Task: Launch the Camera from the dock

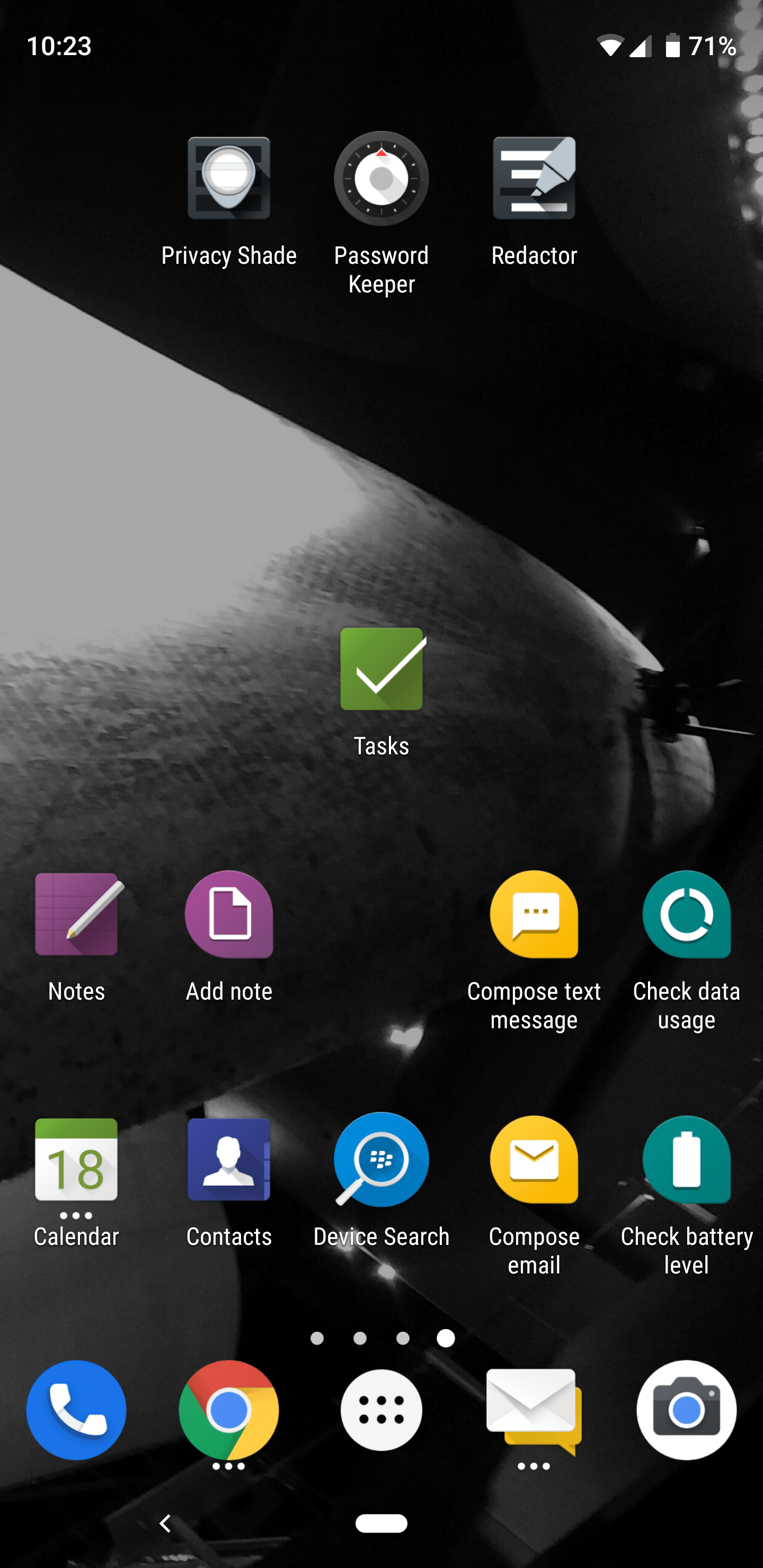Action: coord(686,1410)
